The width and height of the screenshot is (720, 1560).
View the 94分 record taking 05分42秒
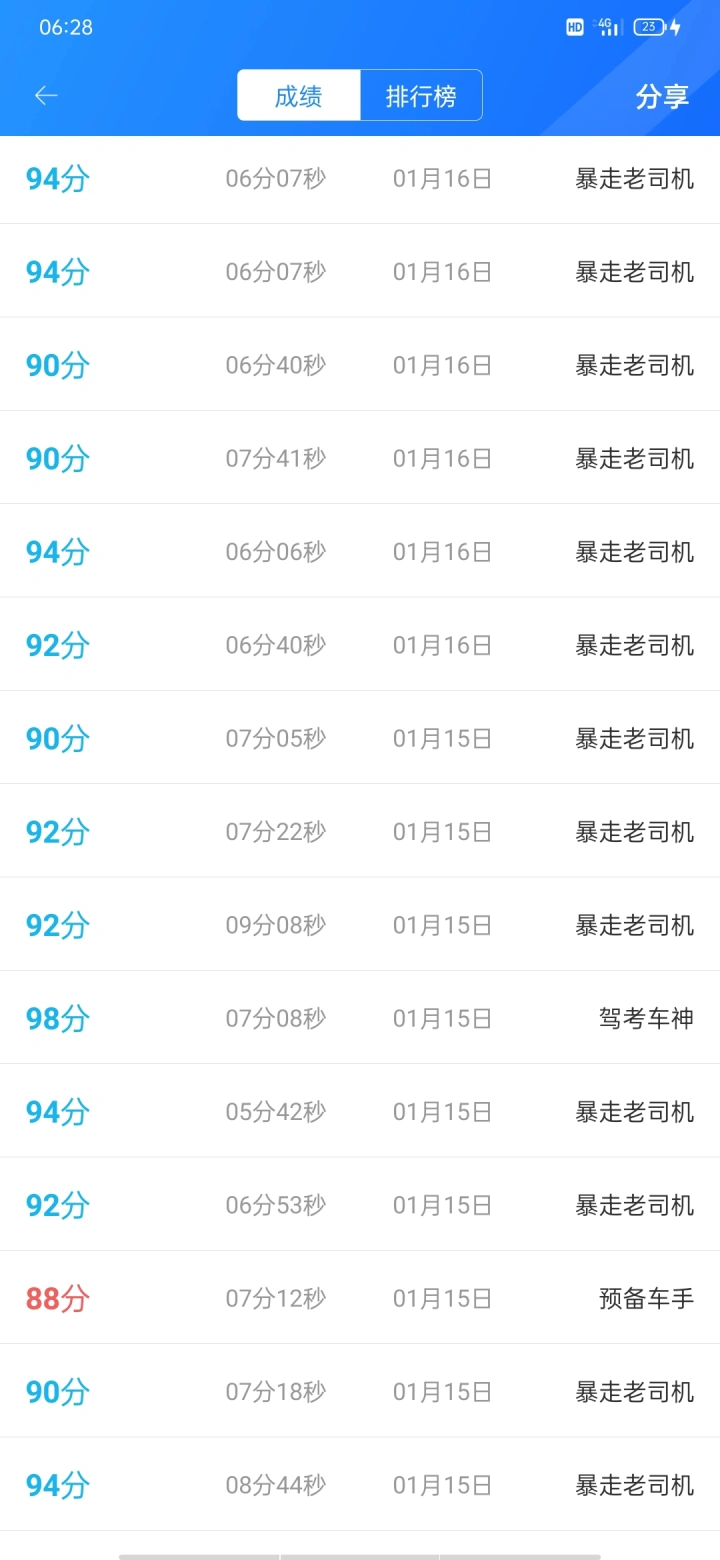(360, 1111)
